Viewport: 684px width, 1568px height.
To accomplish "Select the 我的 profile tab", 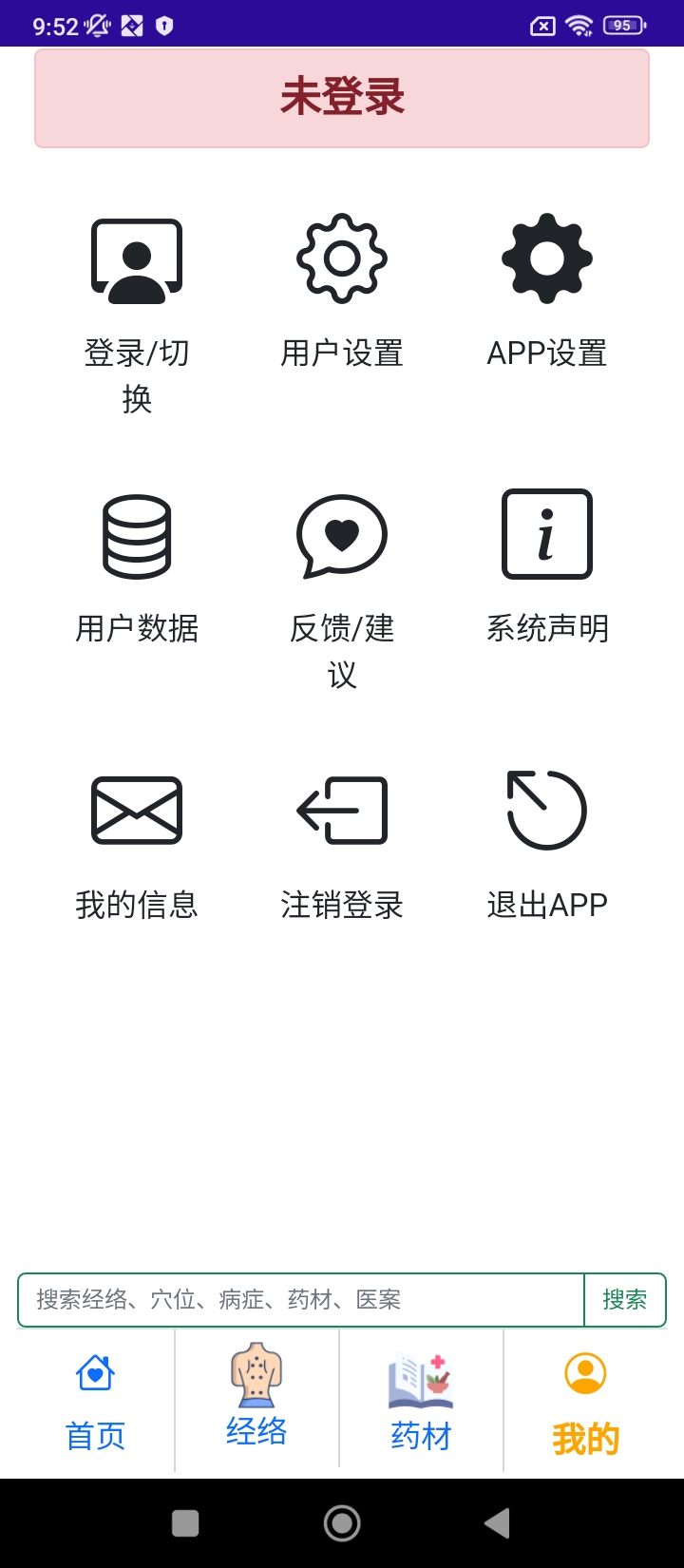I will pos(585,1402).
